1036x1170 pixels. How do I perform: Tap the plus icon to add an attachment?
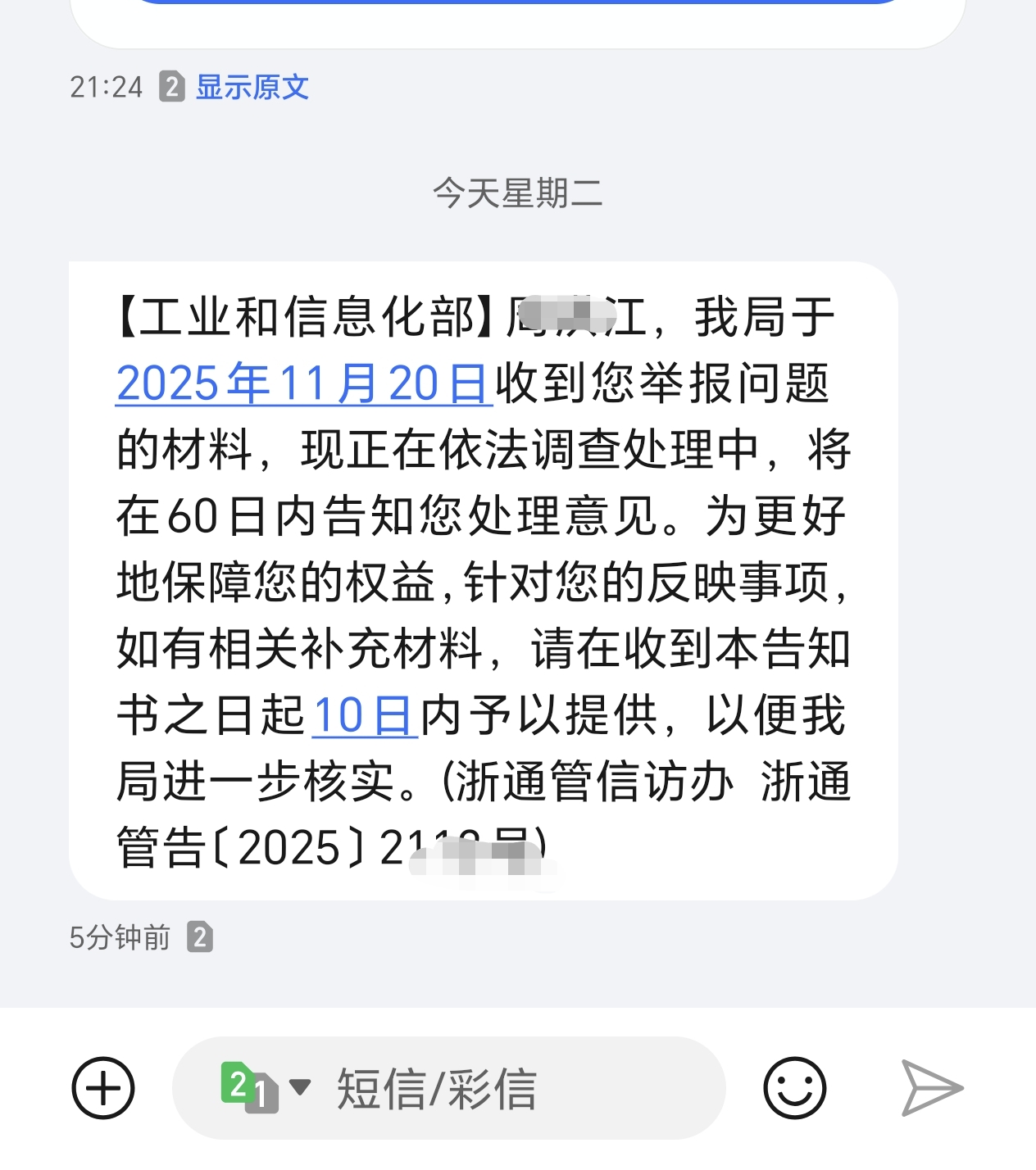(102, 1086)
